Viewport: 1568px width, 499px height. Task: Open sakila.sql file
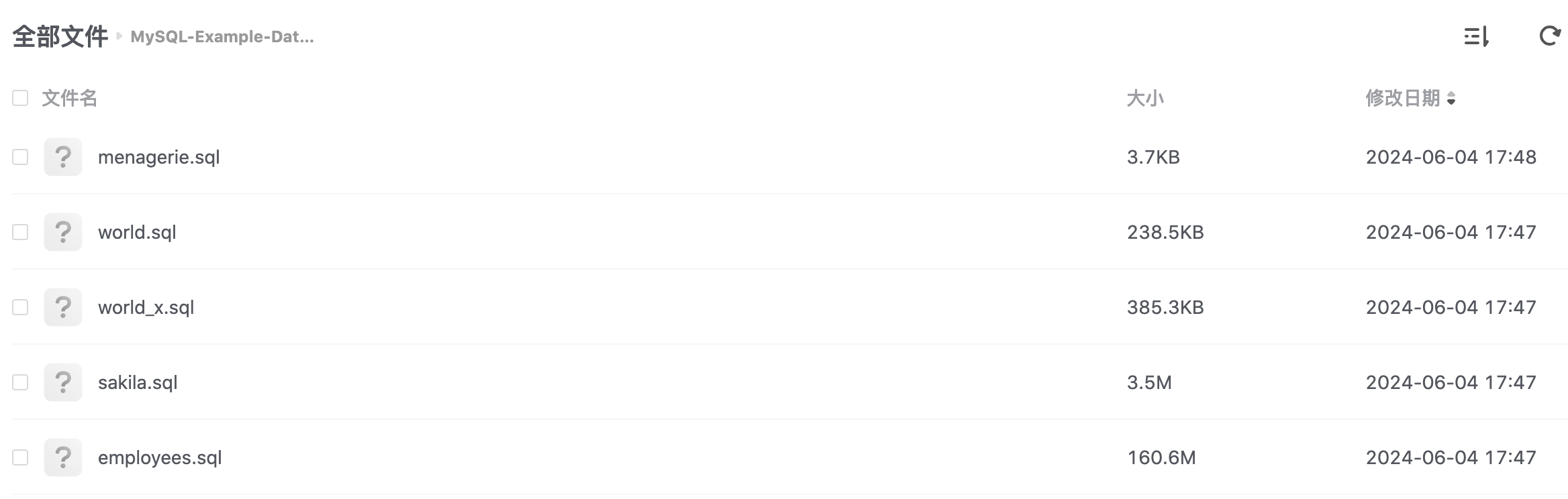(x=138, y=382)
